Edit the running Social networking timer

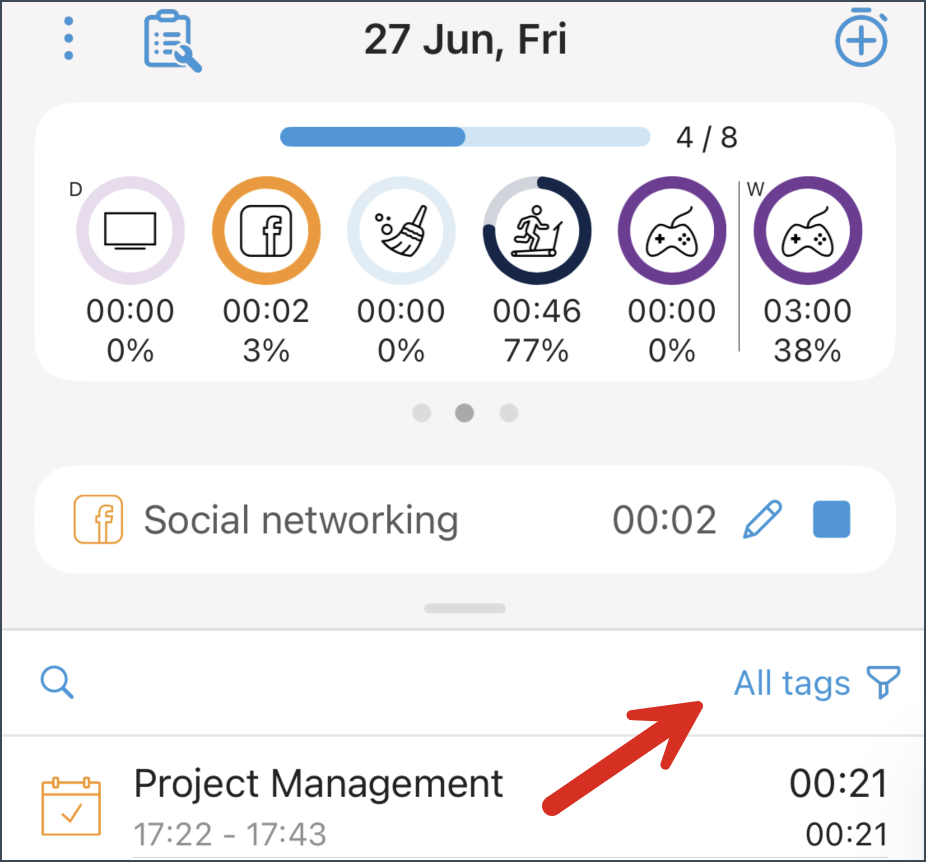(x=762, y=520)
